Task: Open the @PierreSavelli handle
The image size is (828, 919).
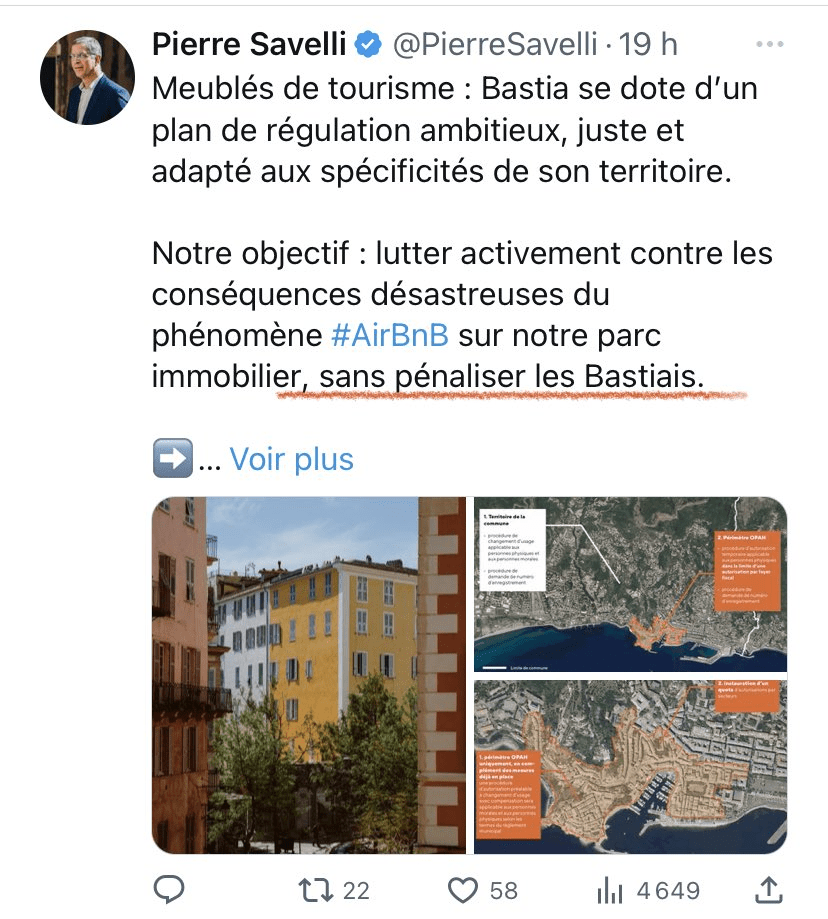Action: tap(495, 45)
